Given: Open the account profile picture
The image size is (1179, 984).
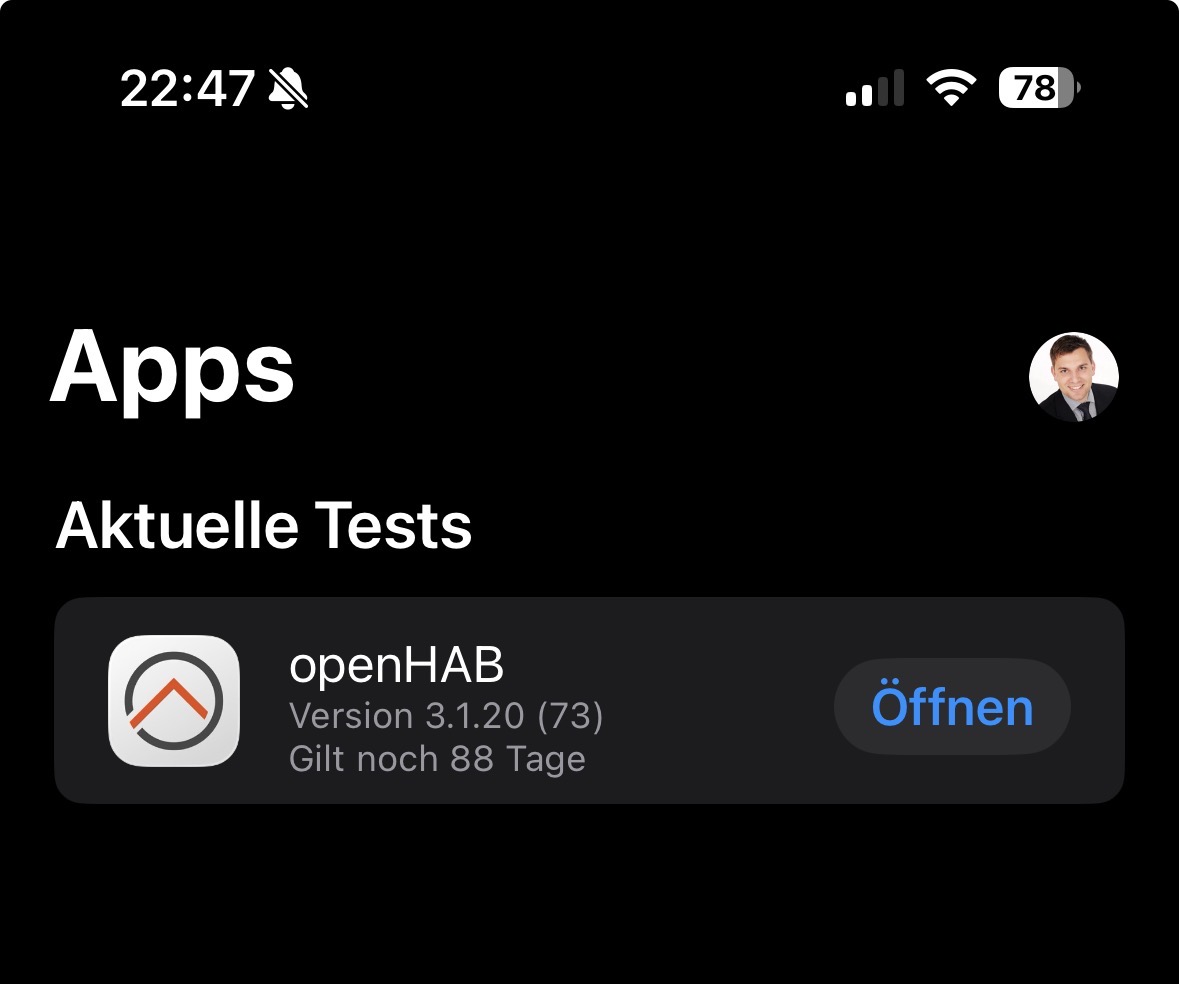Looking at the screenshot, I should tap(1073, 377).
